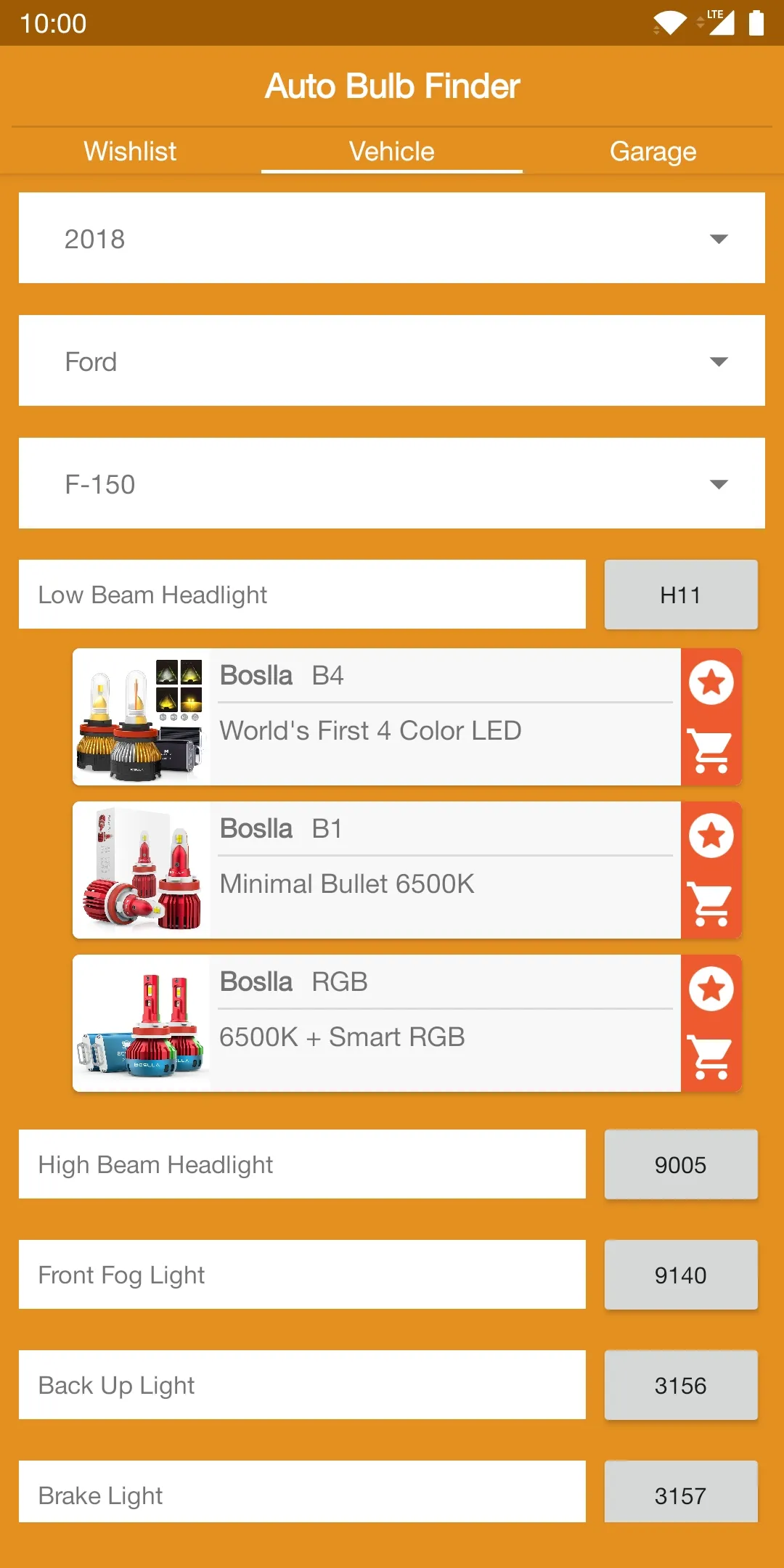The image size is (784, 1568).
Task: Switch to the Wishlist tab
Action: tap(130, 151)
